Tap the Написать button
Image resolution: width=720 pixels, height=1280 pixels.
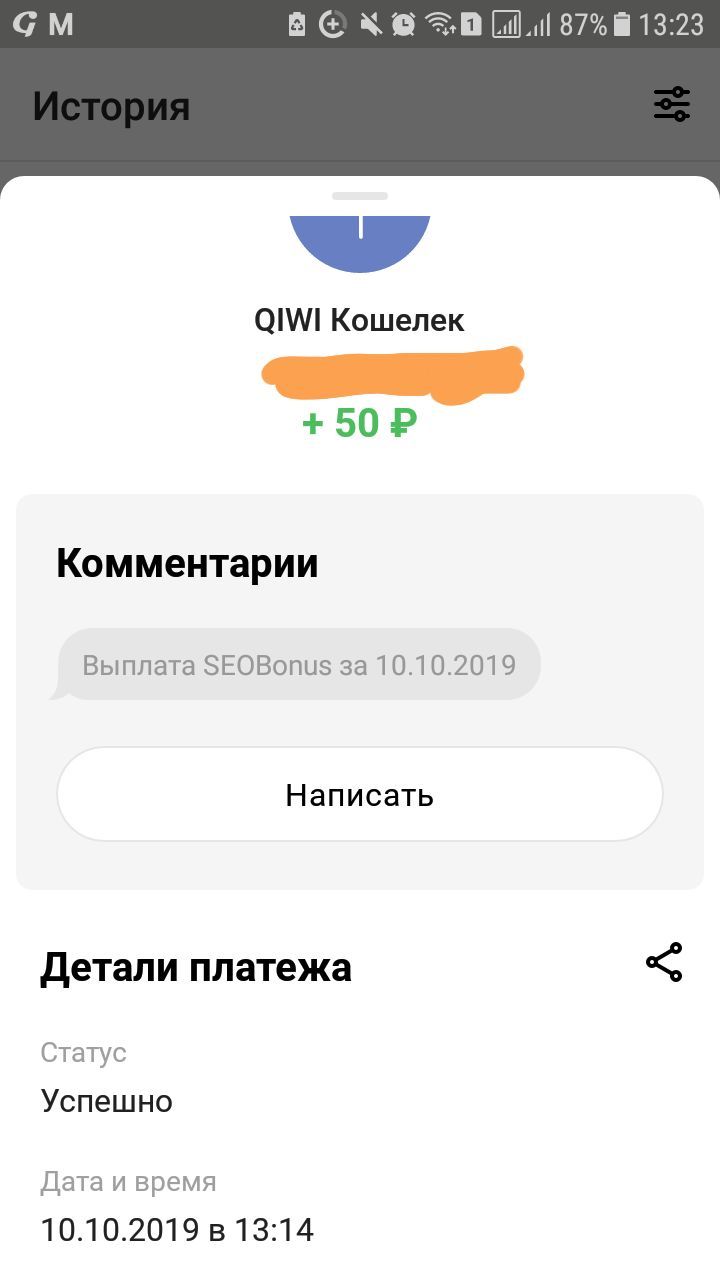(360, 794)
